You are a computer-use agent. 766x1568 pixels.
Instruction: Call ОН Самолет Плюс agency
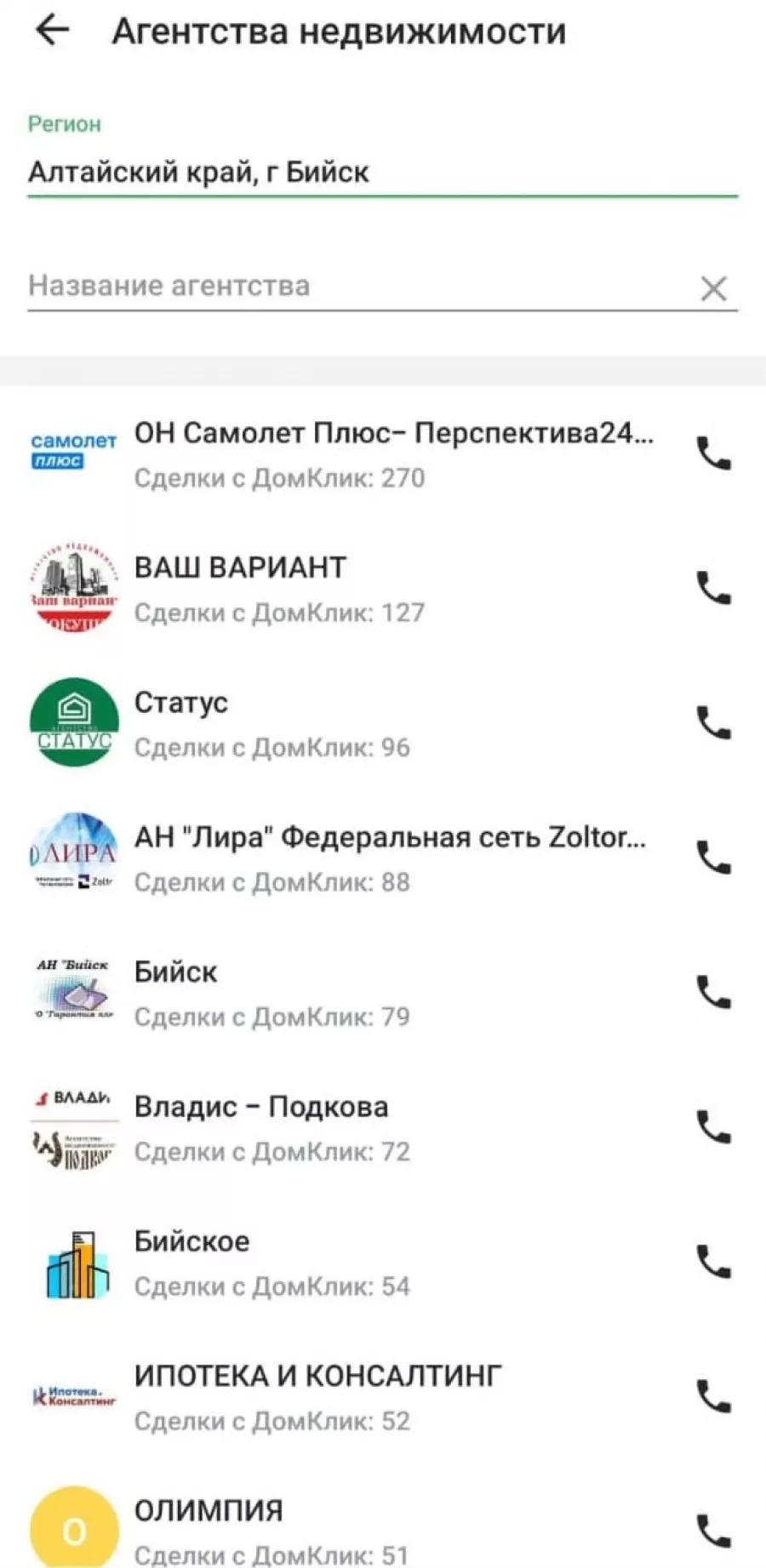point(713,453)
